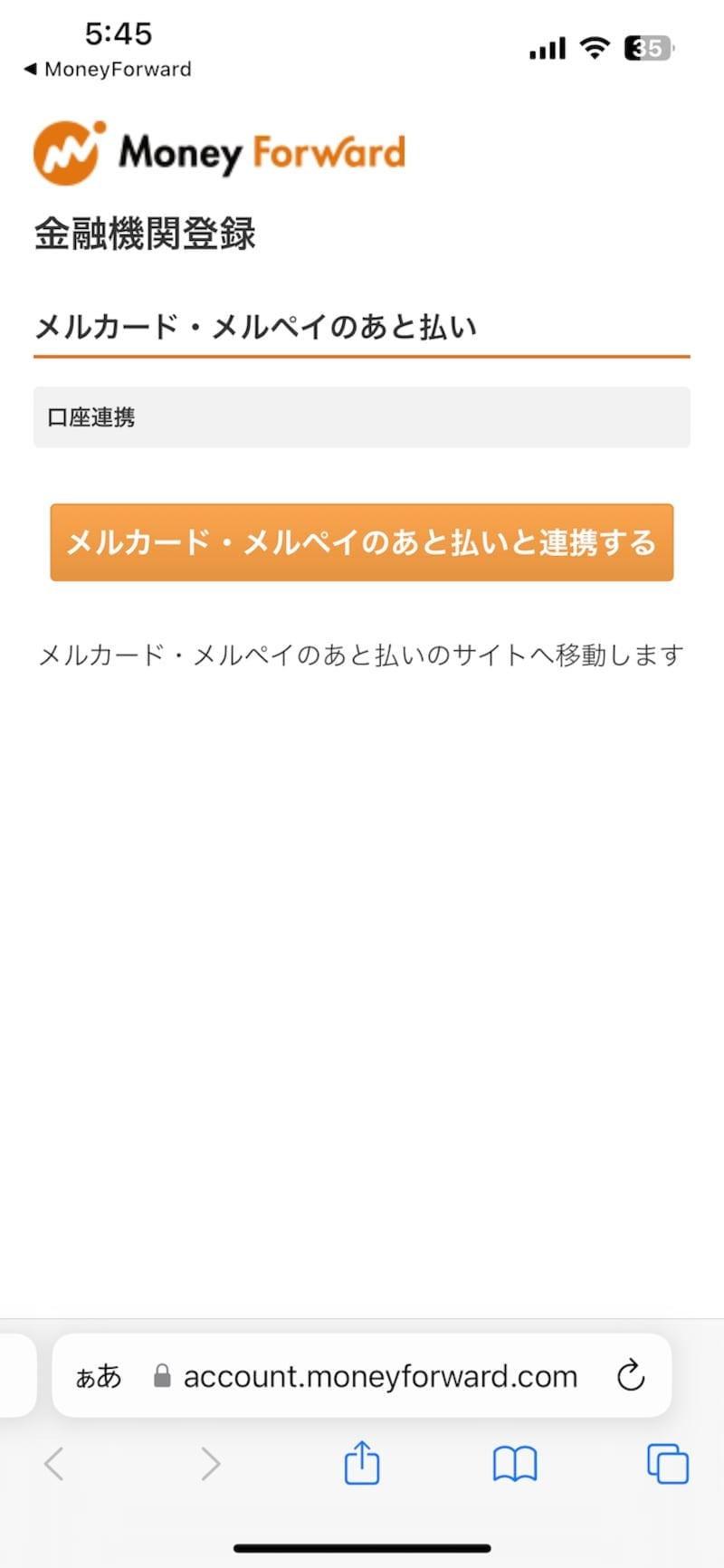Screen dimensions: 724x1568
Task: Tap the Safari share icon
Action: 362,1463
